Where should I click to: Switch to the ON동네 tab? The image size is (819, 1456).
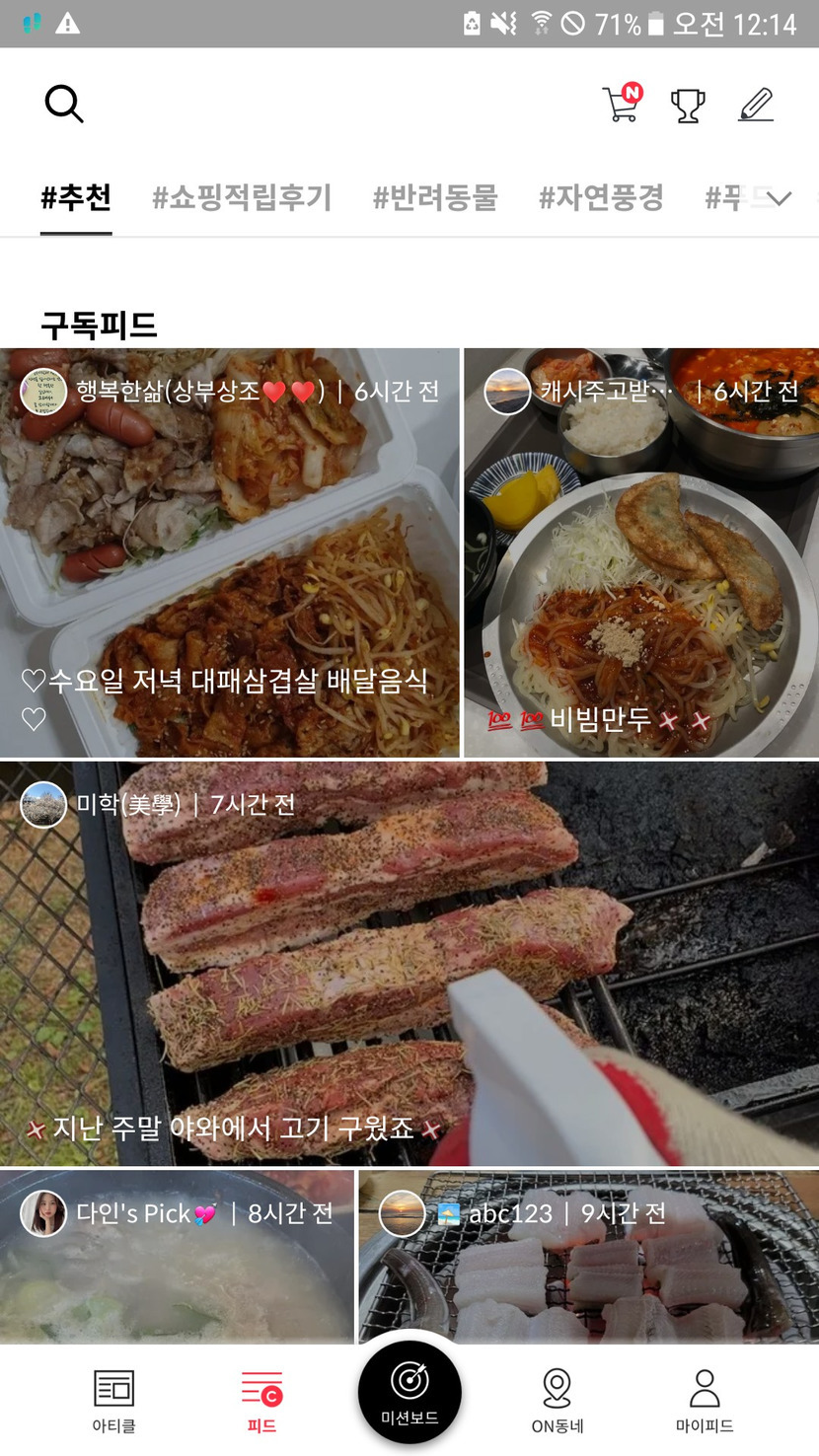558,1400
